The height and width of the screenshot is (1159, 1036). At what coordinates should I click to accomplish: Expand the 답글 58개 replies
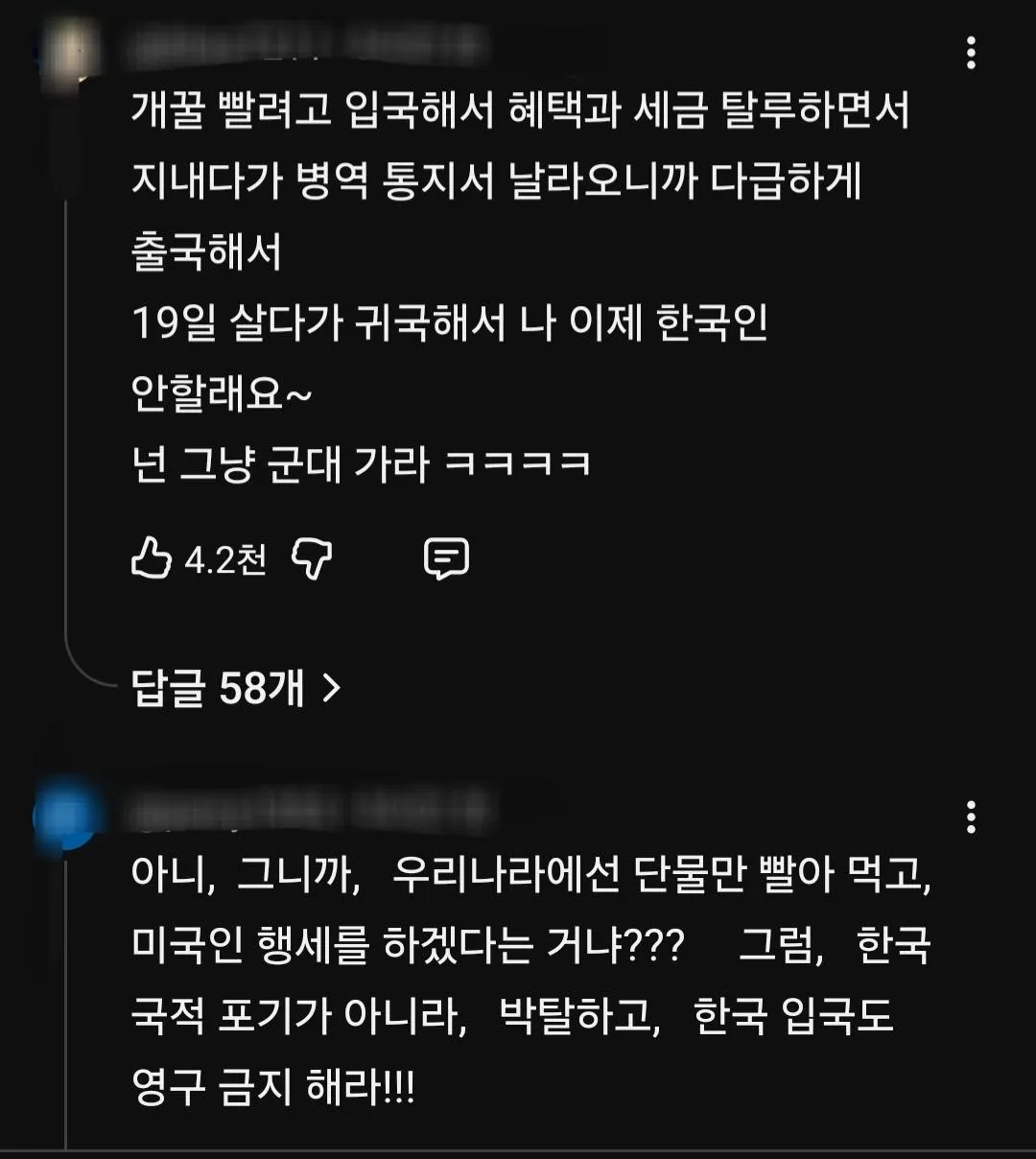click(236, 687)
